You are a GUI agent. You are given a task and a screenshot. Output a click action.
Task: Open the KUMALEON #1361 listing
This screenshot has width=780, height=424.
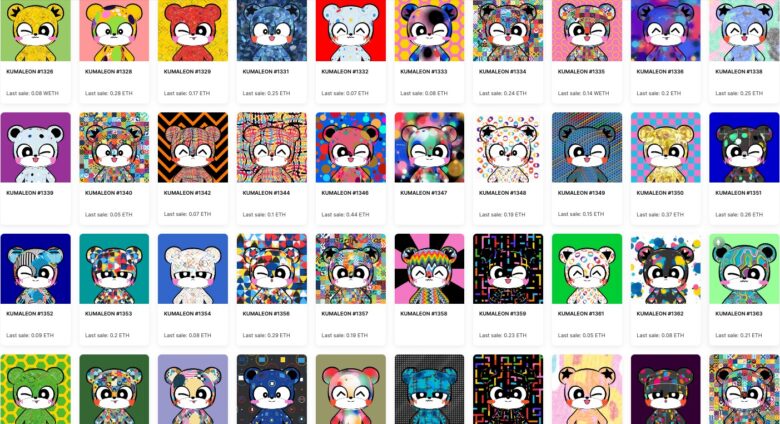[587, 269]
